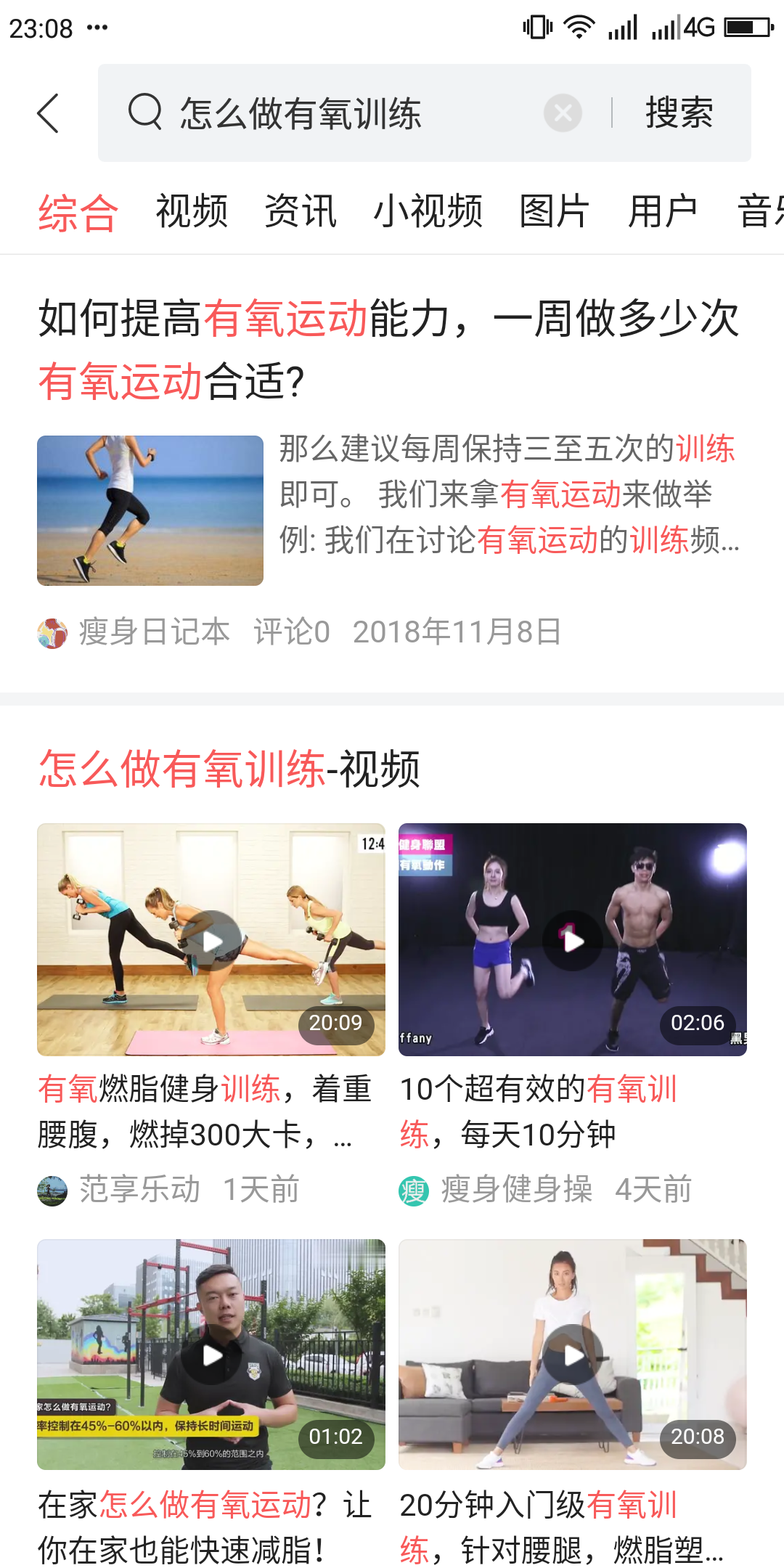
Task: Play the 20:09 燃脂 workout video
Action: pyautogui.click(x=212, y=940)
